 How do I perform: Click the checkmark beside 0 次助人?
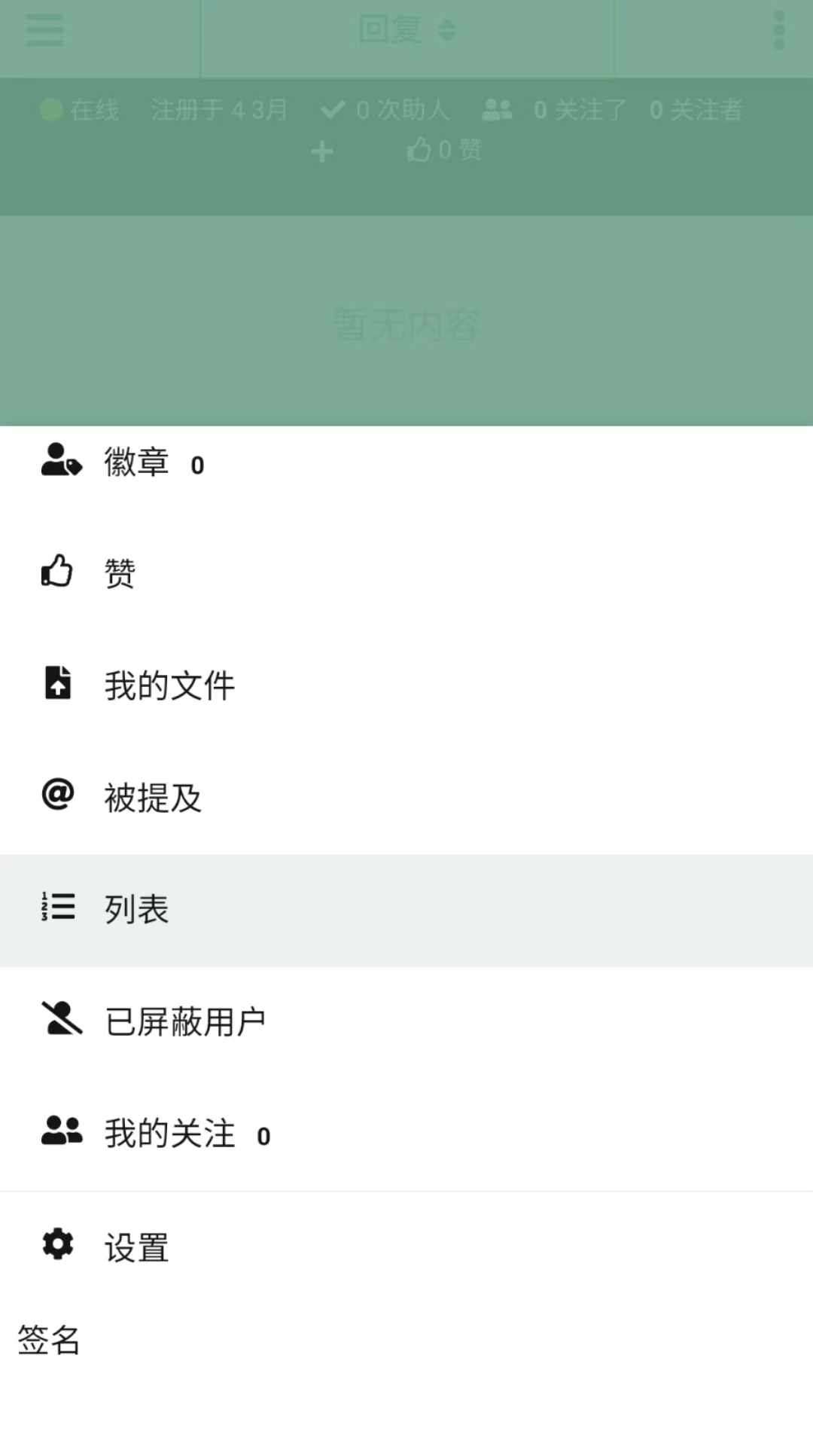click(x=331, y=109)
